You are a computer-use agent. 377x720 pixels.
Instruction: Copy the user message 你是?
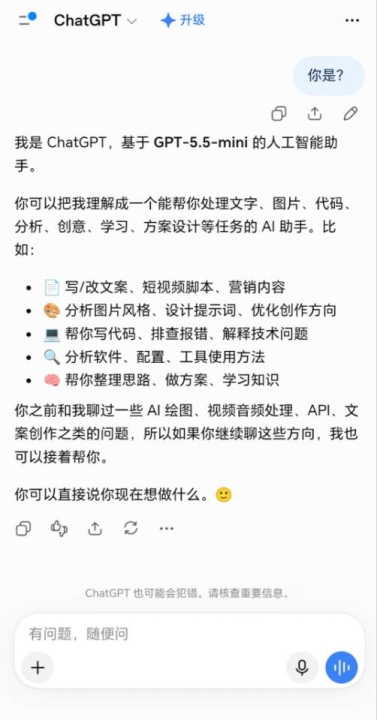[279, 113]
